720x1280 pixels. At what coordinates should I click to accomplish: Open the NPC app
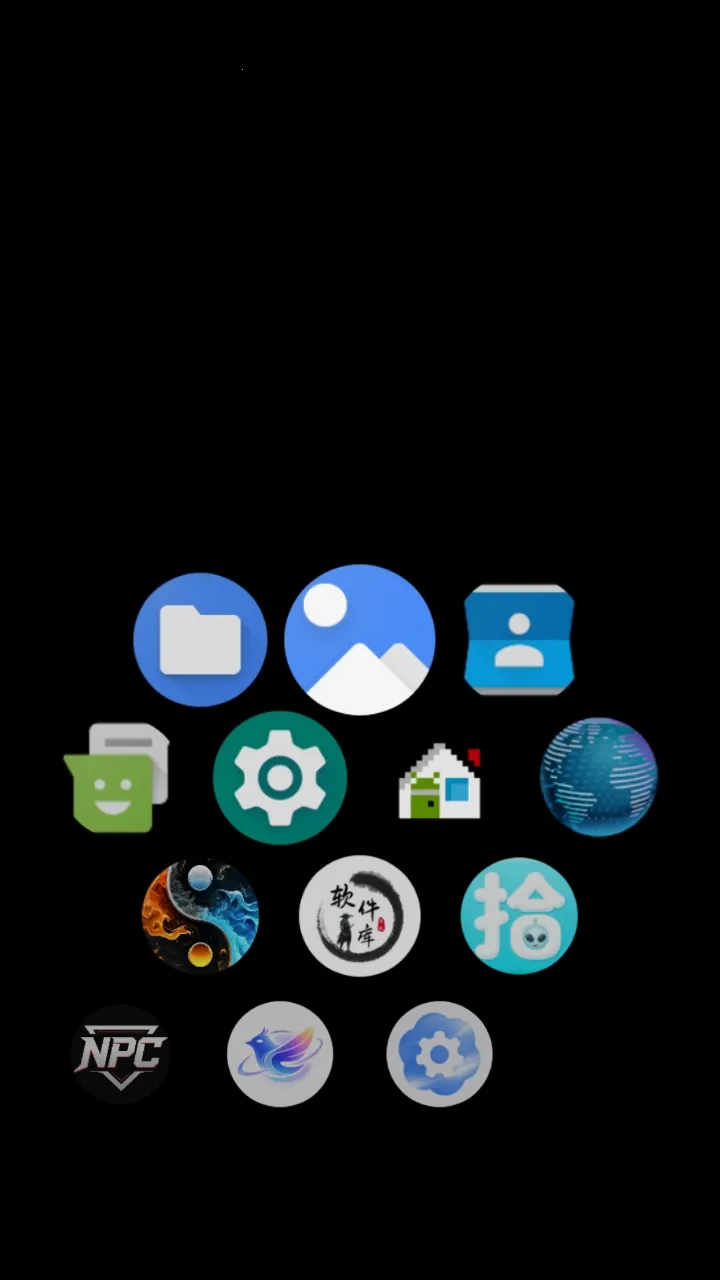pyautogui.click(x=121, y=1054)
